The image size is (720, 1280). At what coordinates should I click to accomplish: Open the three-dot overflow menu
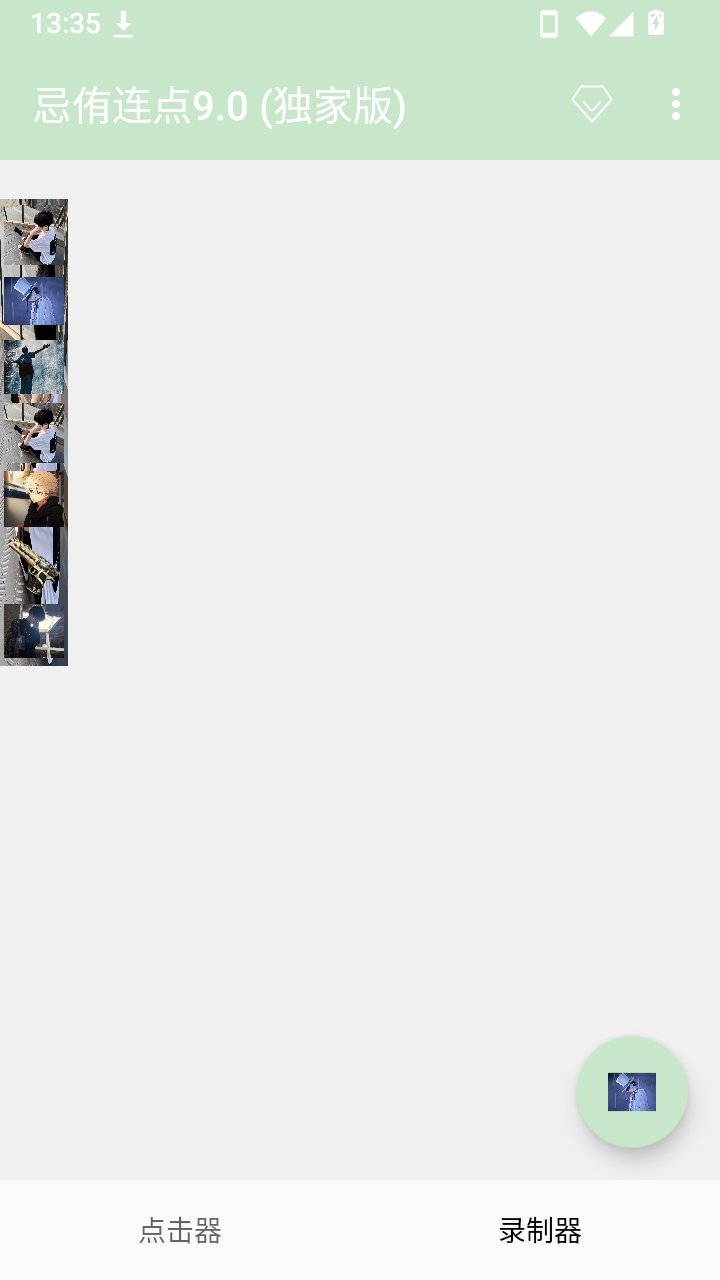click(676, 104)
